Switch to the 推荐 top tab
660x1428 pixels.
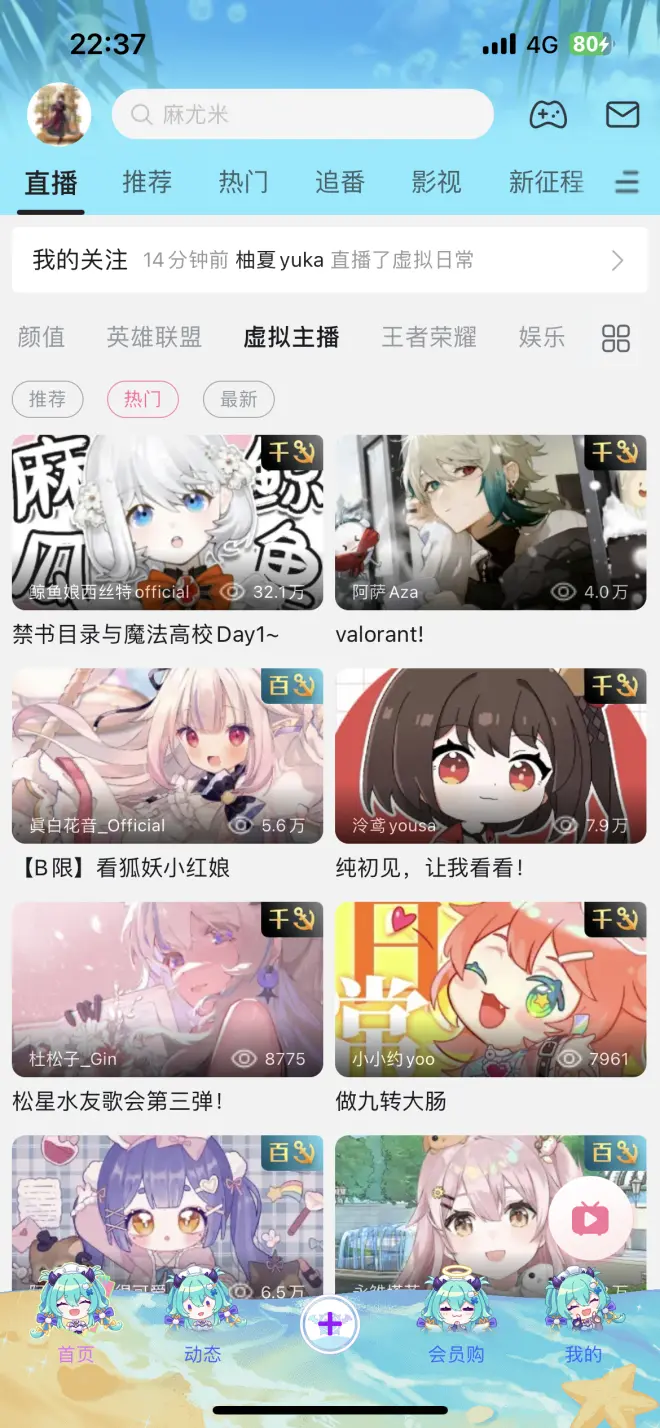click(x=147, y=182)
